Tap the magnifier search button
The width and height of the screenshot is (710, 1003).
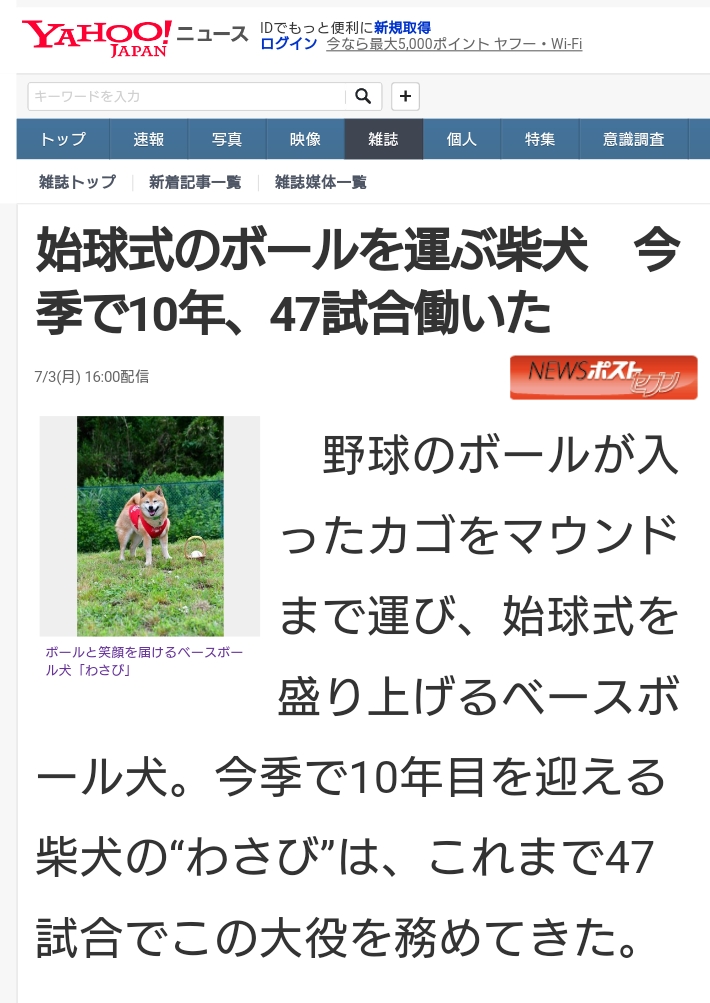coord(363,96)
